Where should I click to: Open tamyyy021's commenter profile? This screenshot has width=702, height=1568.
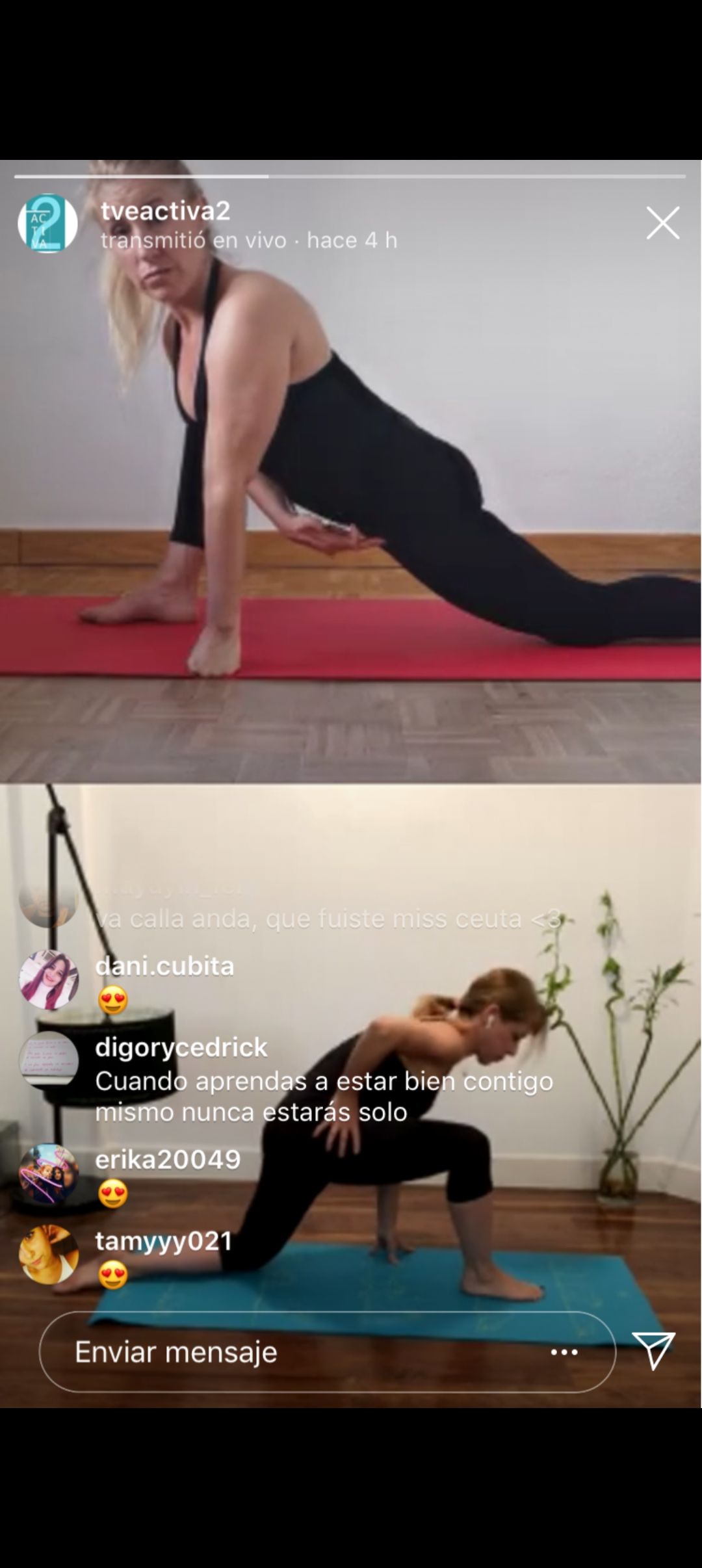pos(49,1255)
